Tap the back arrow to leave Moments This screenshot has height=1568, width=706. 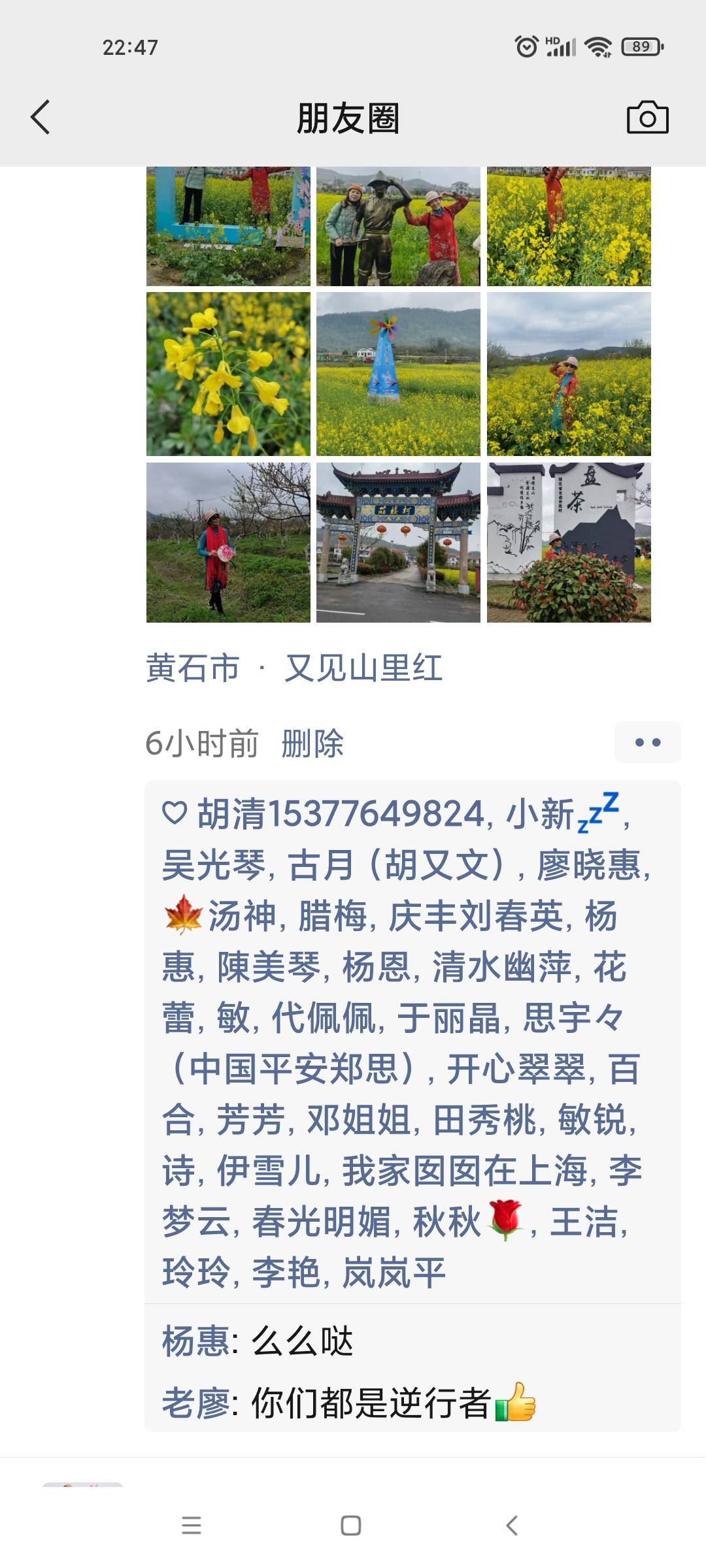[39, 118]
